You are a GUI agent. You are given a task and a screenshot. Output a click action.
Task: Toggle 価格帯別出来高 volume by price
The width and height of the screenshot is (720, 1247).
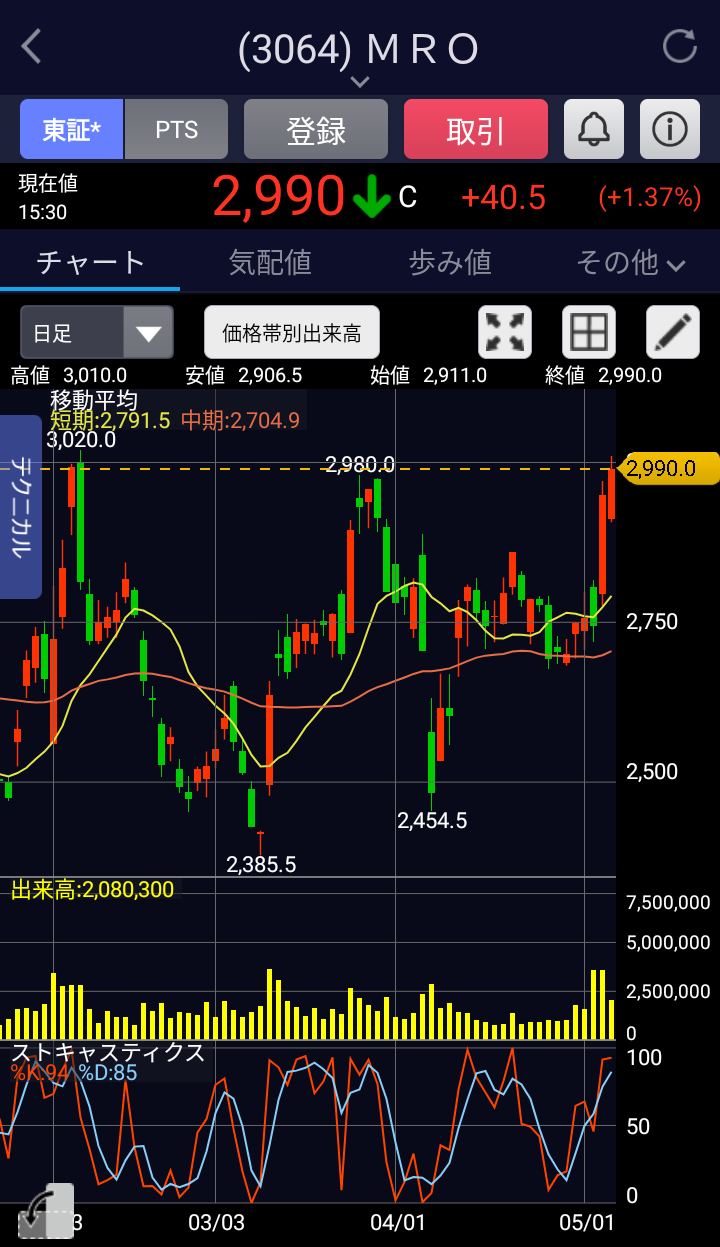(x=292, y=333)
